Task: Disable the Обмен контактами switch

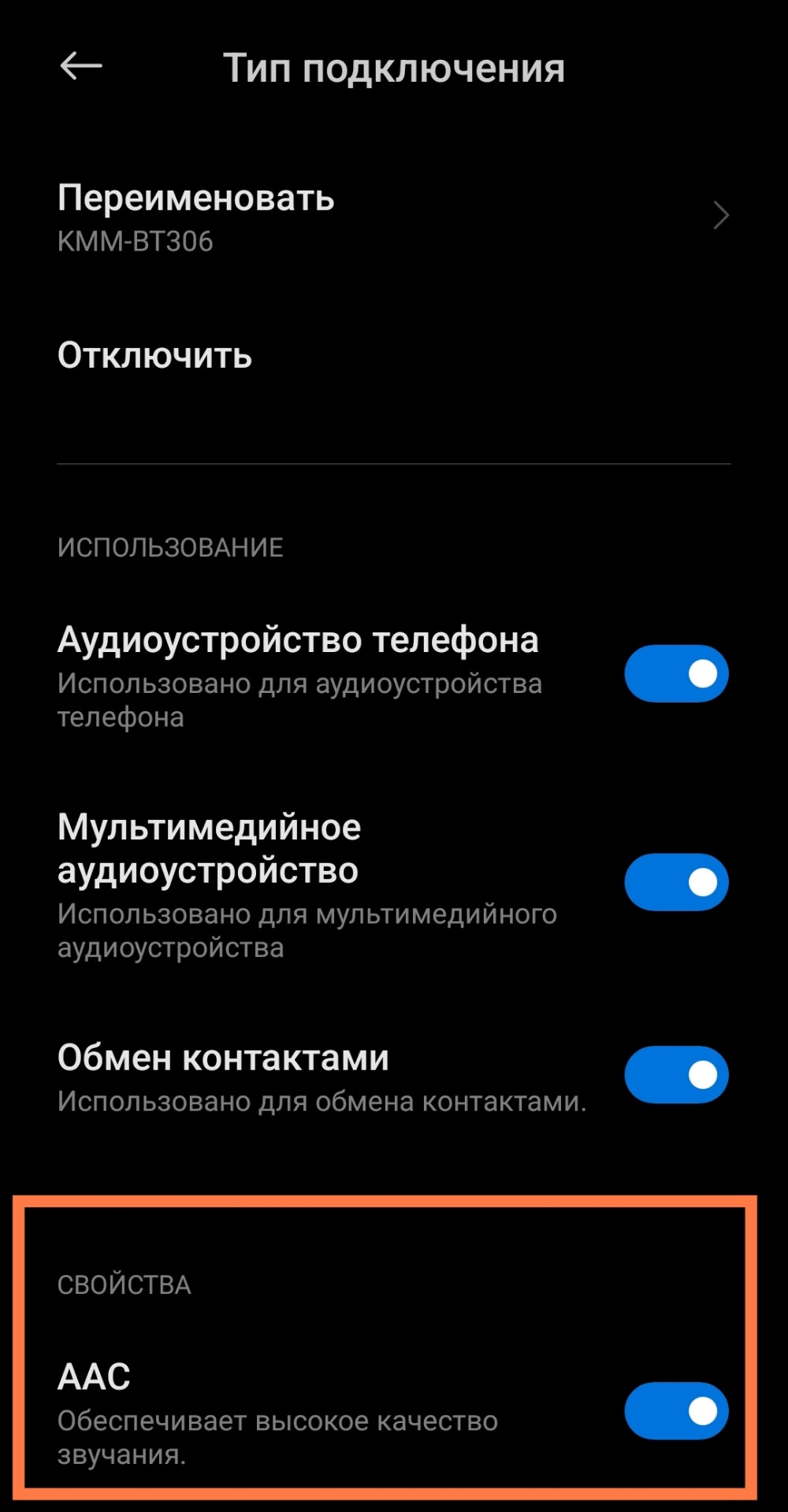Action: click(676, 1075)
